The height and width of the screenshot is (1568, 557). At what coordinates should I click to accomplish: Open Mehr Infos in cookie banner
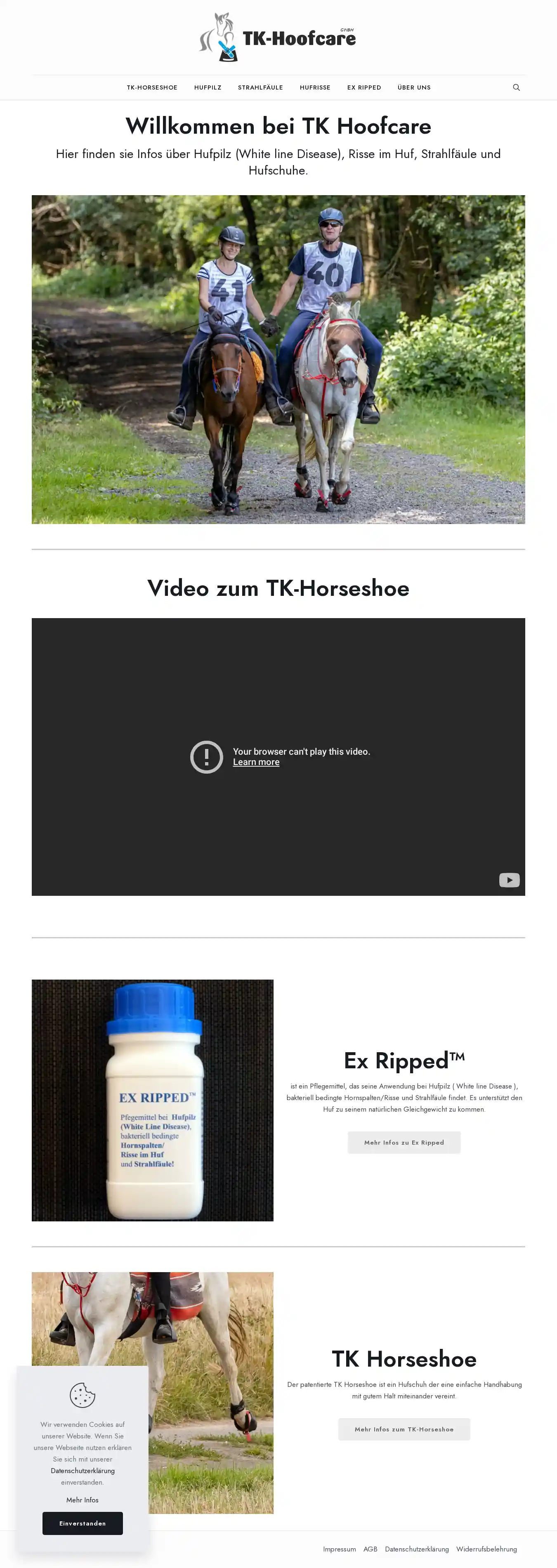click(x=82, y=1500)
